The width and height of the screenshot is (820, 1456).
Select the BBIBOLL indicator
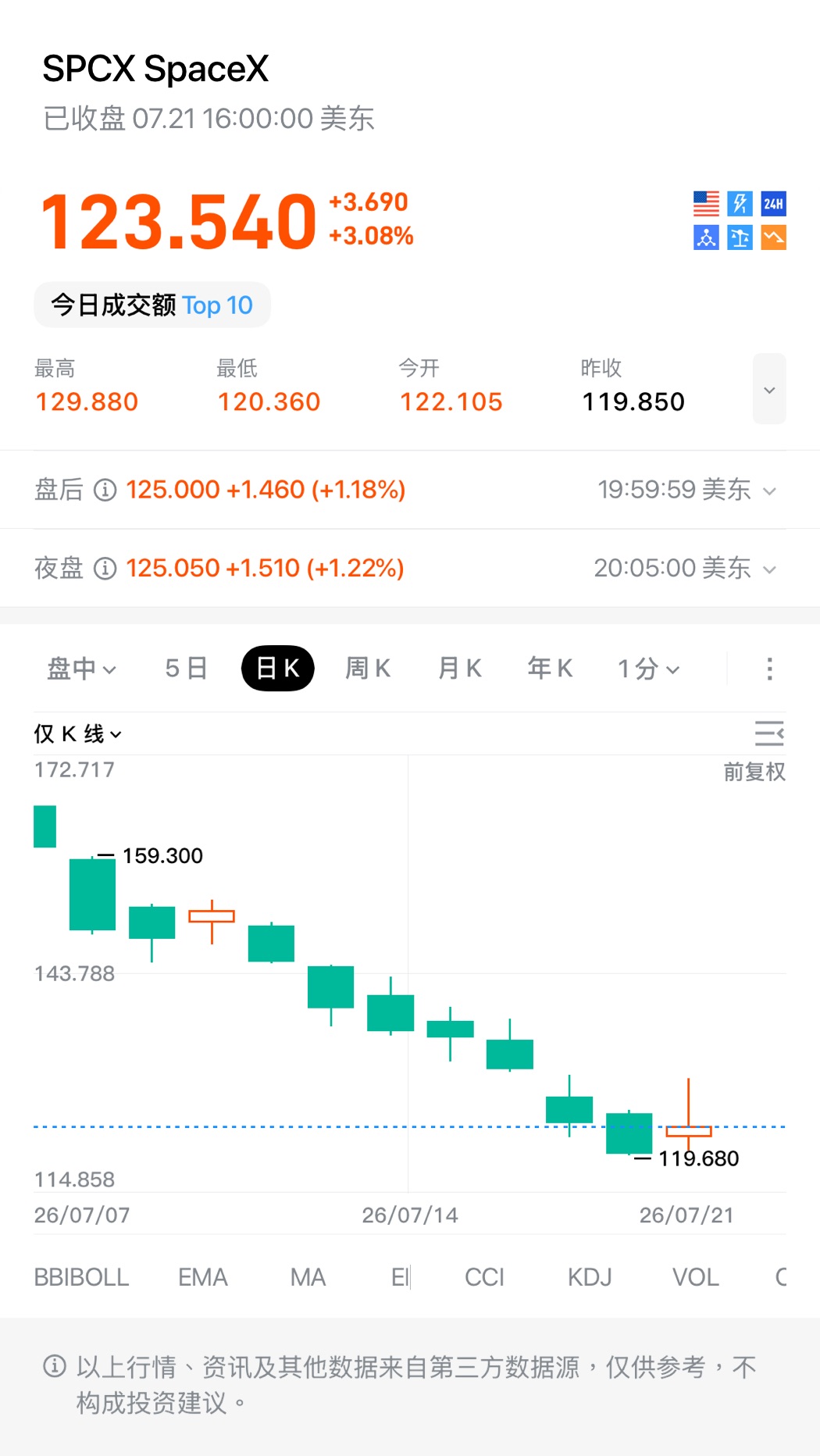pyautogui.click(x=81, y=1277)
